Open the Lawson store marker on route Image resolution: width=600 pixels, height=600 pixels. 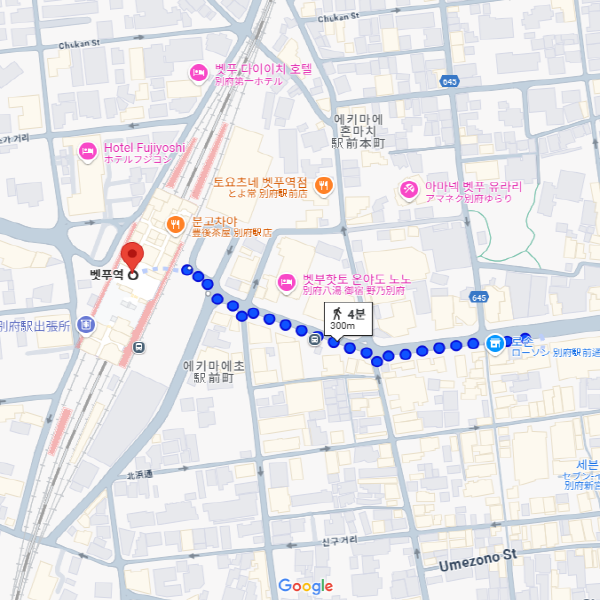coord(494,343)
